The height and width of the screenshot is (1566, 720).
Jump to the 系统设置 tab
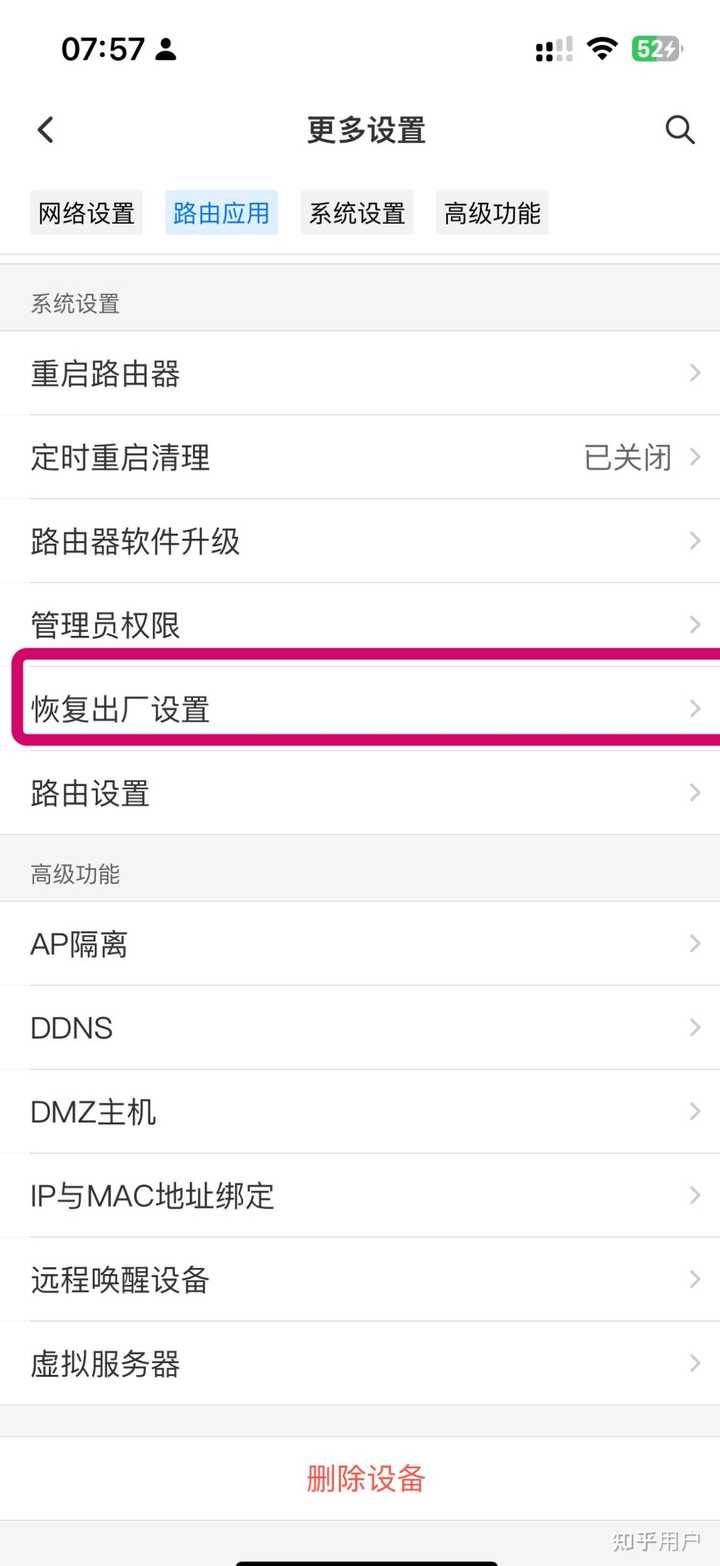click(357, 213)
